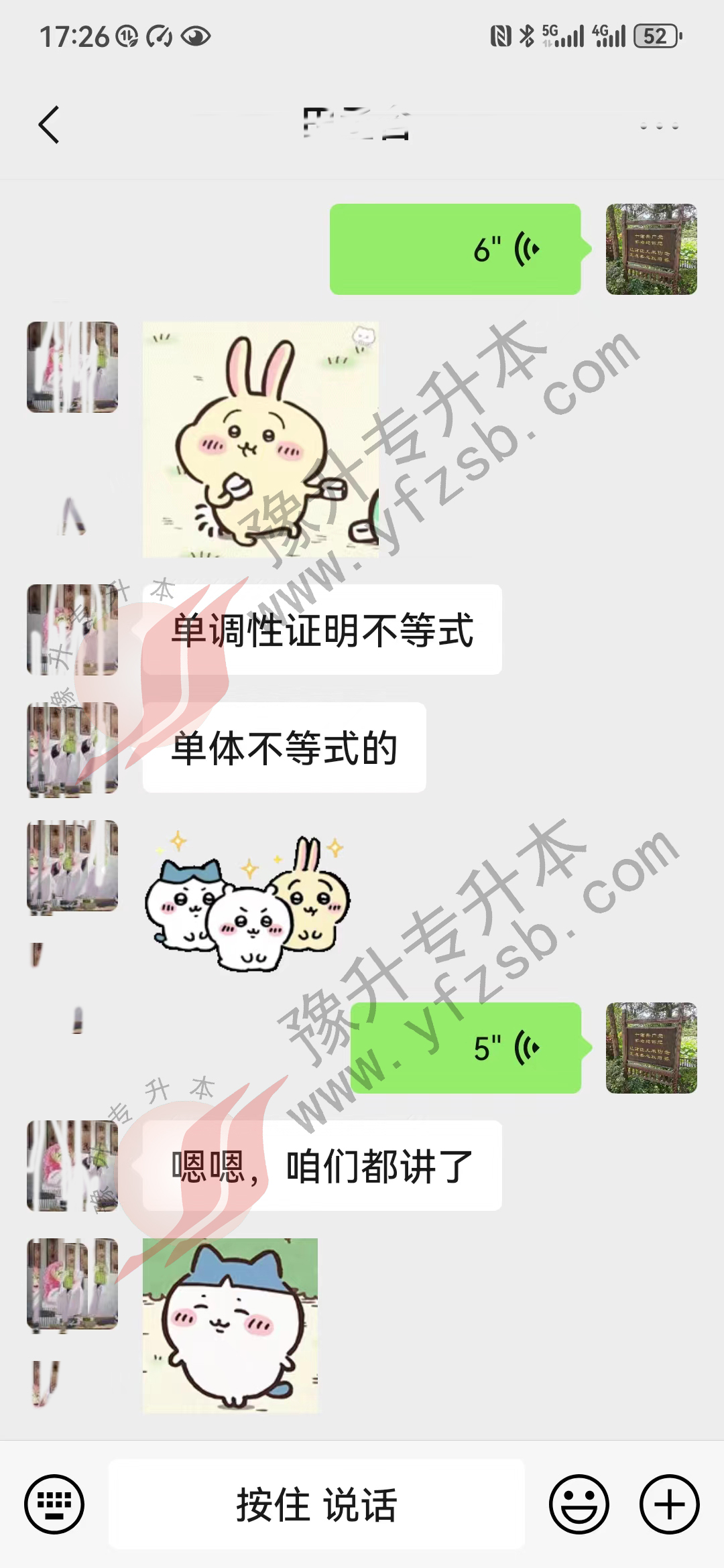Open the smiling cat sticker
The image size is (724, 1568).
[230, 1325]
